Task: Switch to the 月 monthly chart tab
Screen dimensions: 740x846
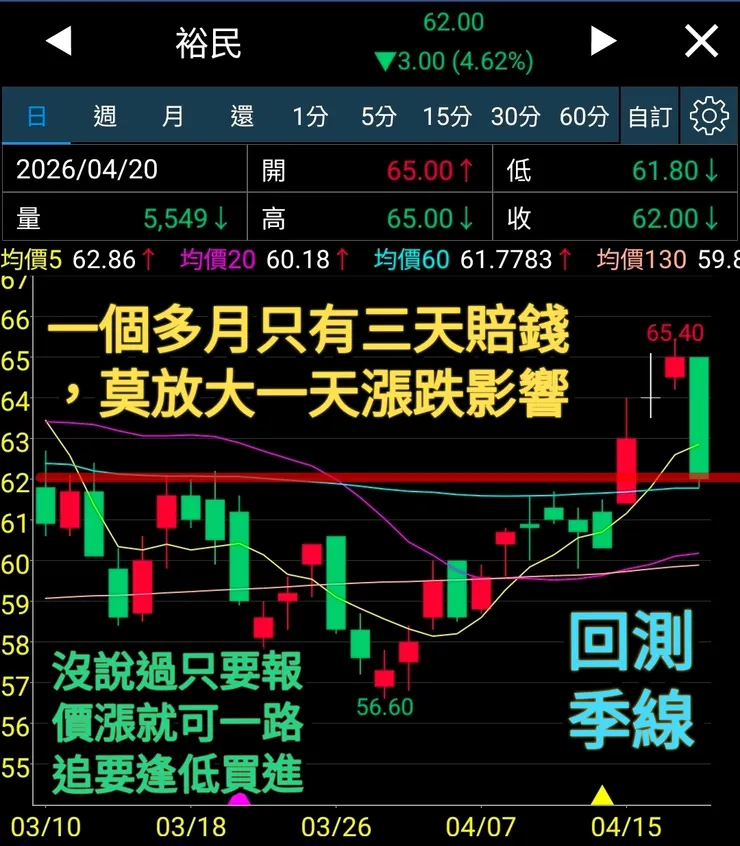Action: point(172,116)
